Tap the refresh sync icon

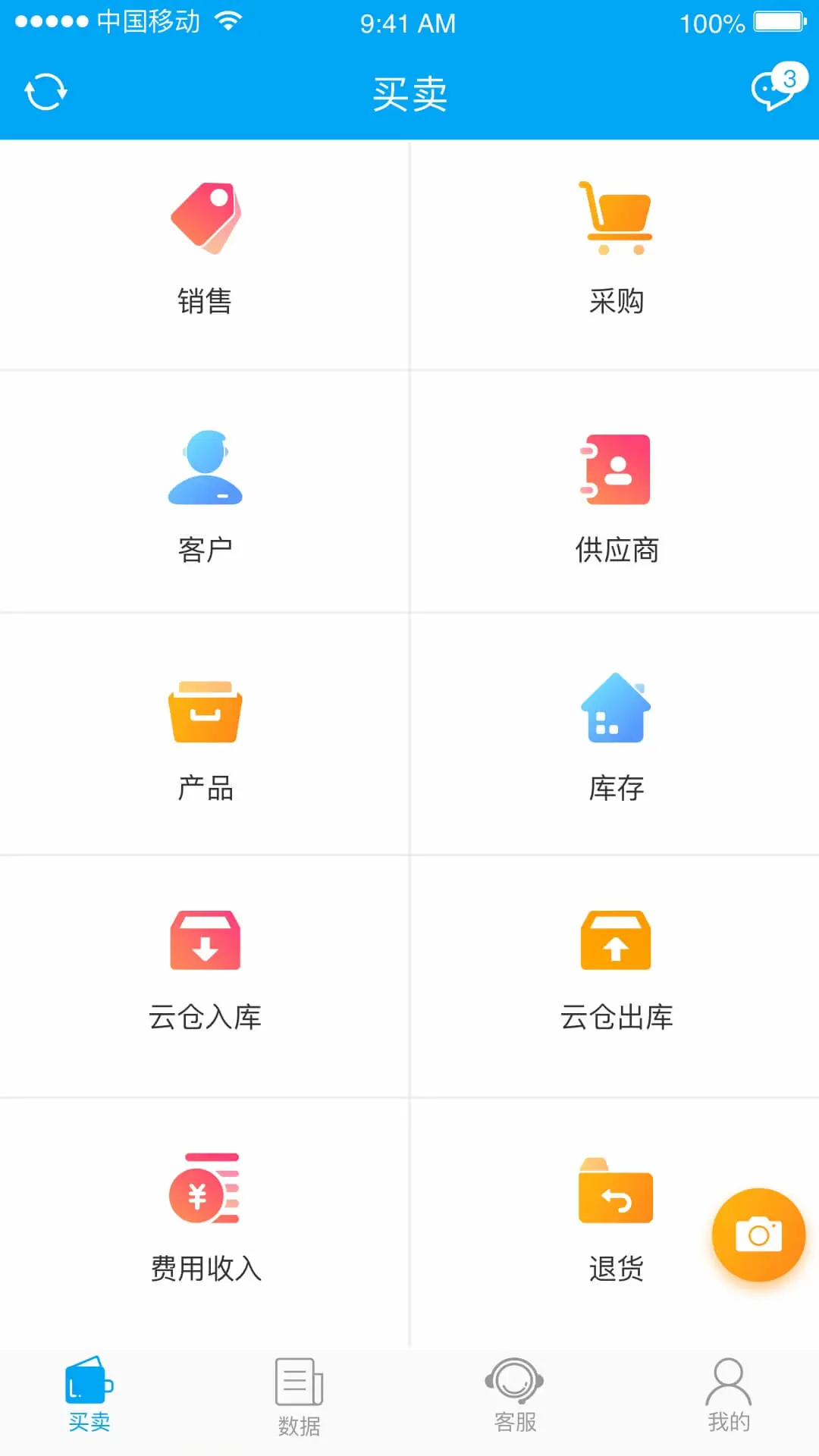(x=45, y=92)
